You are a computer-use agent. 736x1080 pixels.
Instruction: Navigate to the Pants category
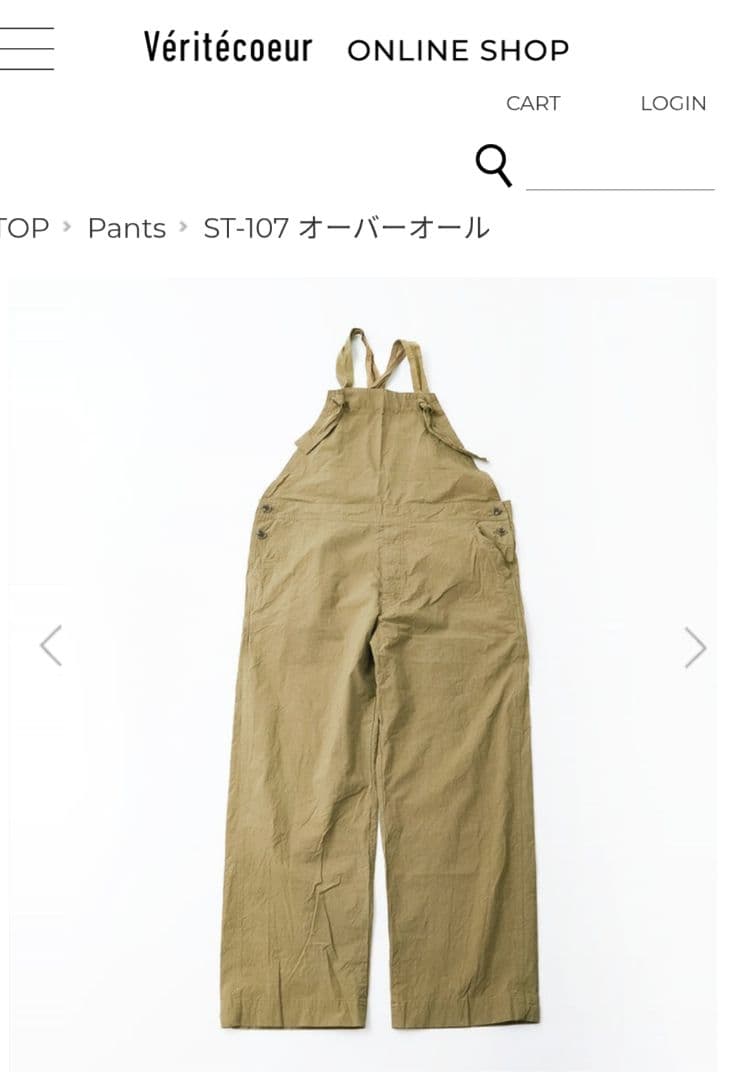(126, 228)
